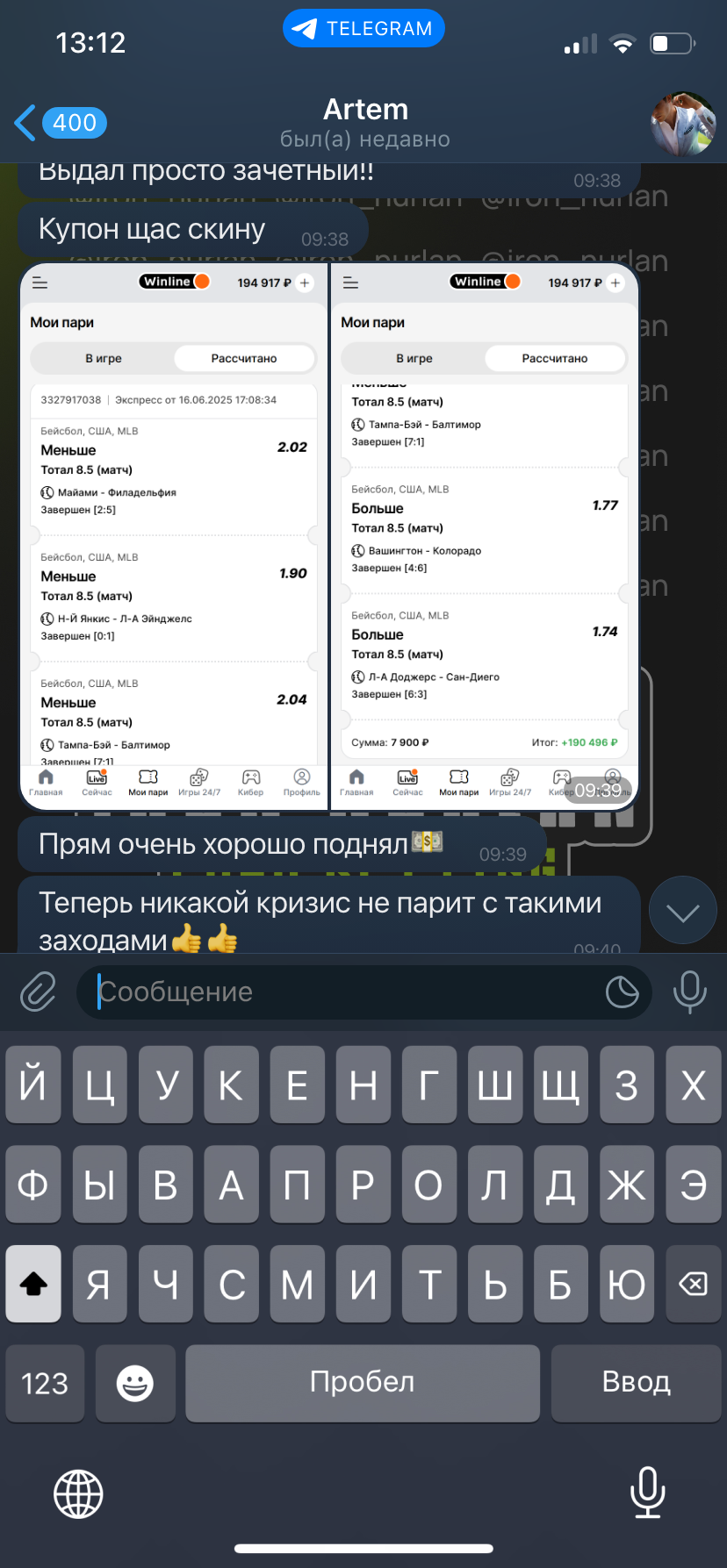Screen dimensions: 727x1568
Task: Open the emoji keyboard
Action: pos(135,1384)
